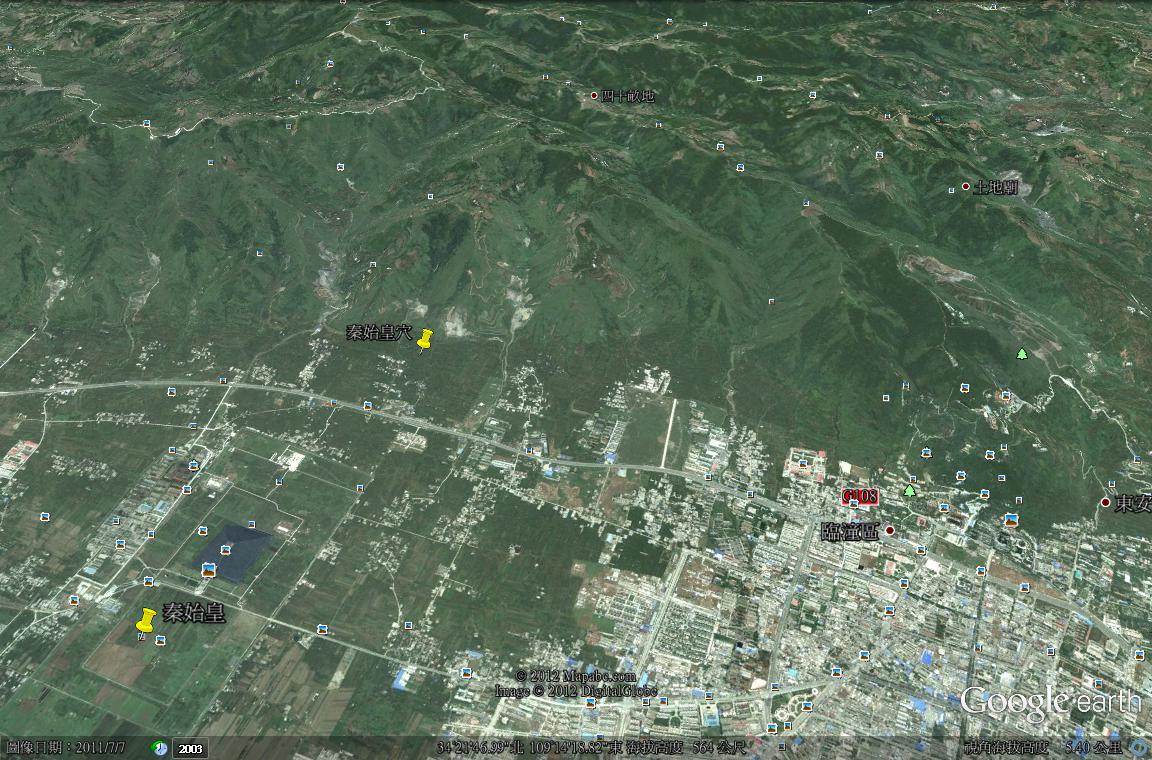Open the historical imagery clock icon
Image resolution: width=1152 pixels, height=760 pixels.
[x=159, y=748]
